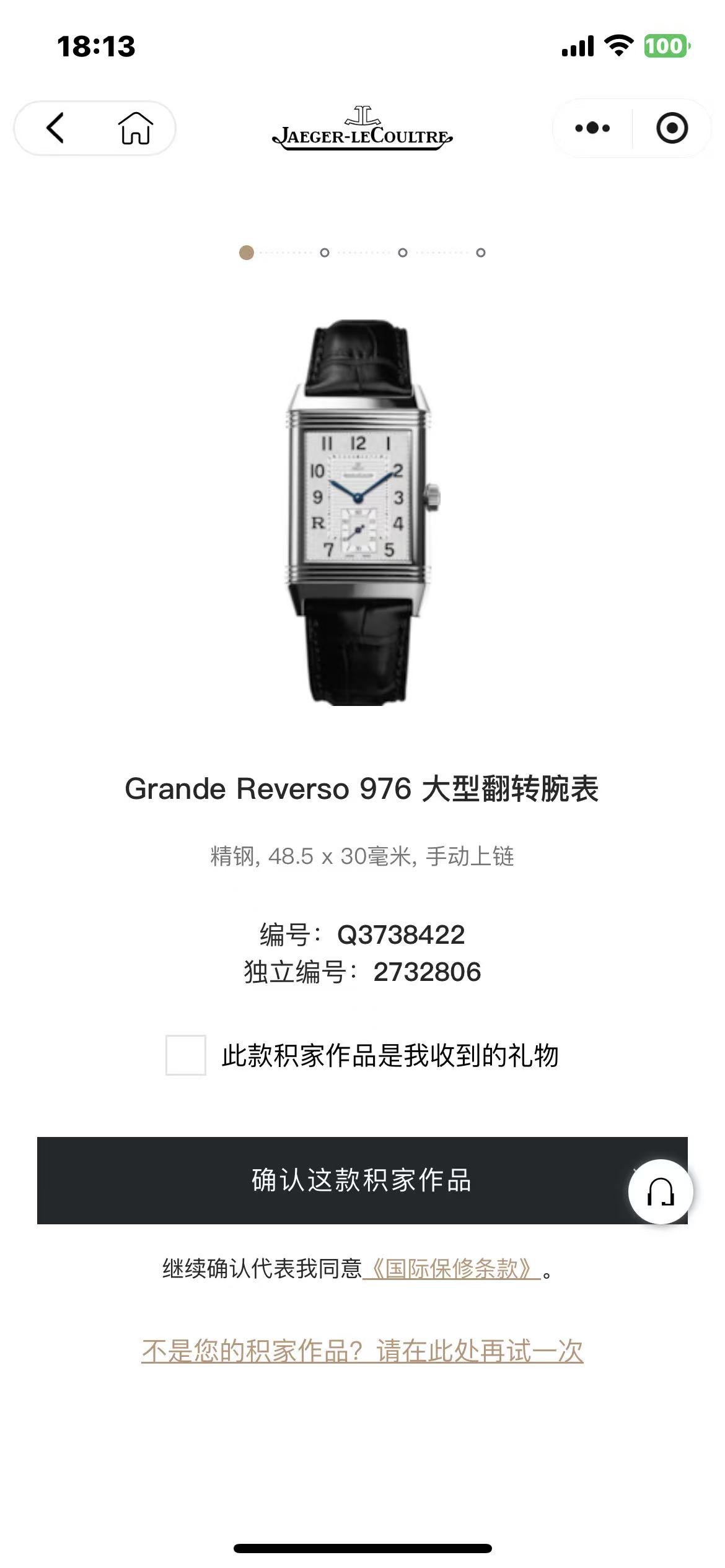Check the 此款积家作品是我收到的礼物 box

(186, 1055)
